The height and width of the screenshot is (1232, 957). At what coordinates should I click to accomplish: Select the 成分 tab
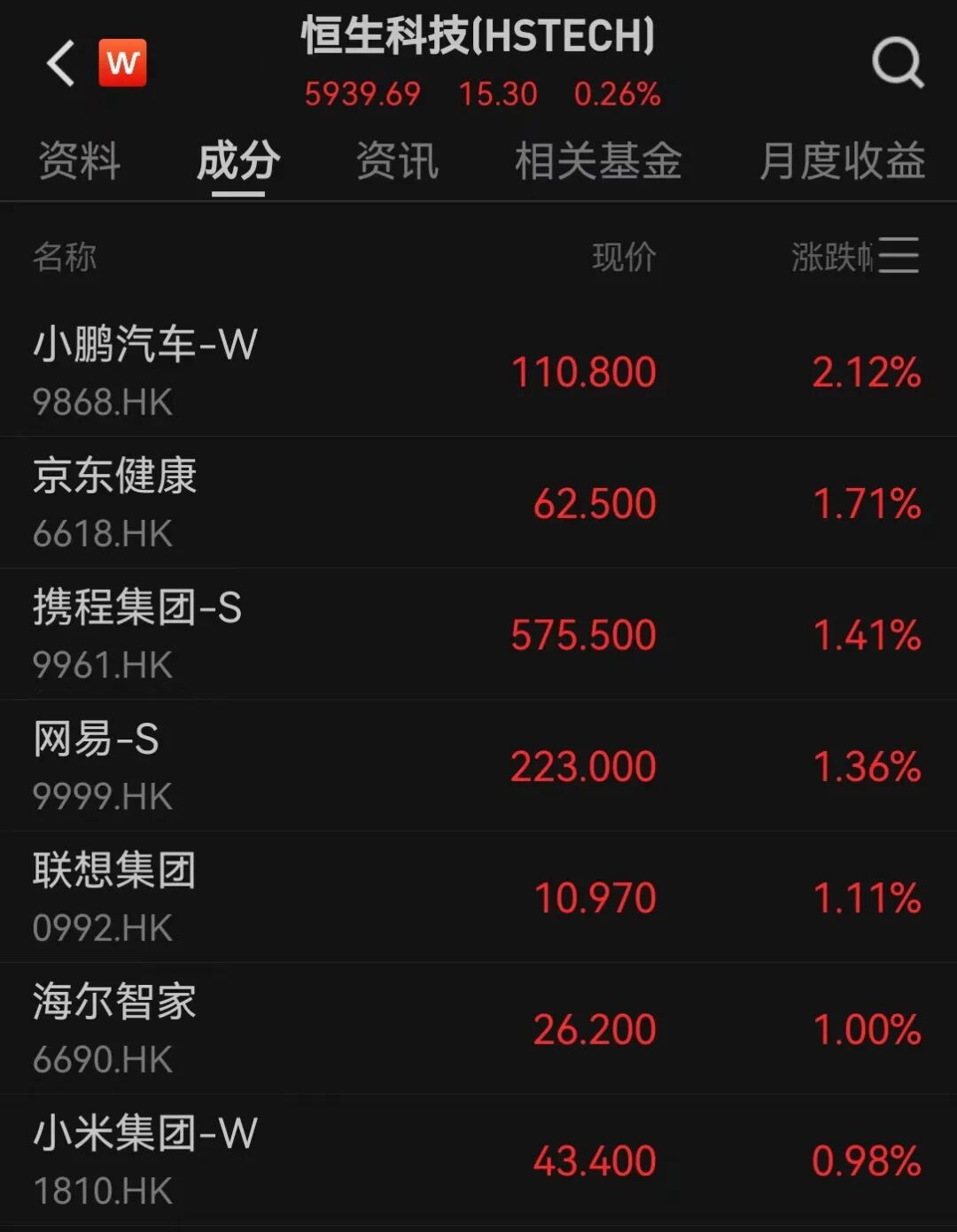(x=238, y=162)
